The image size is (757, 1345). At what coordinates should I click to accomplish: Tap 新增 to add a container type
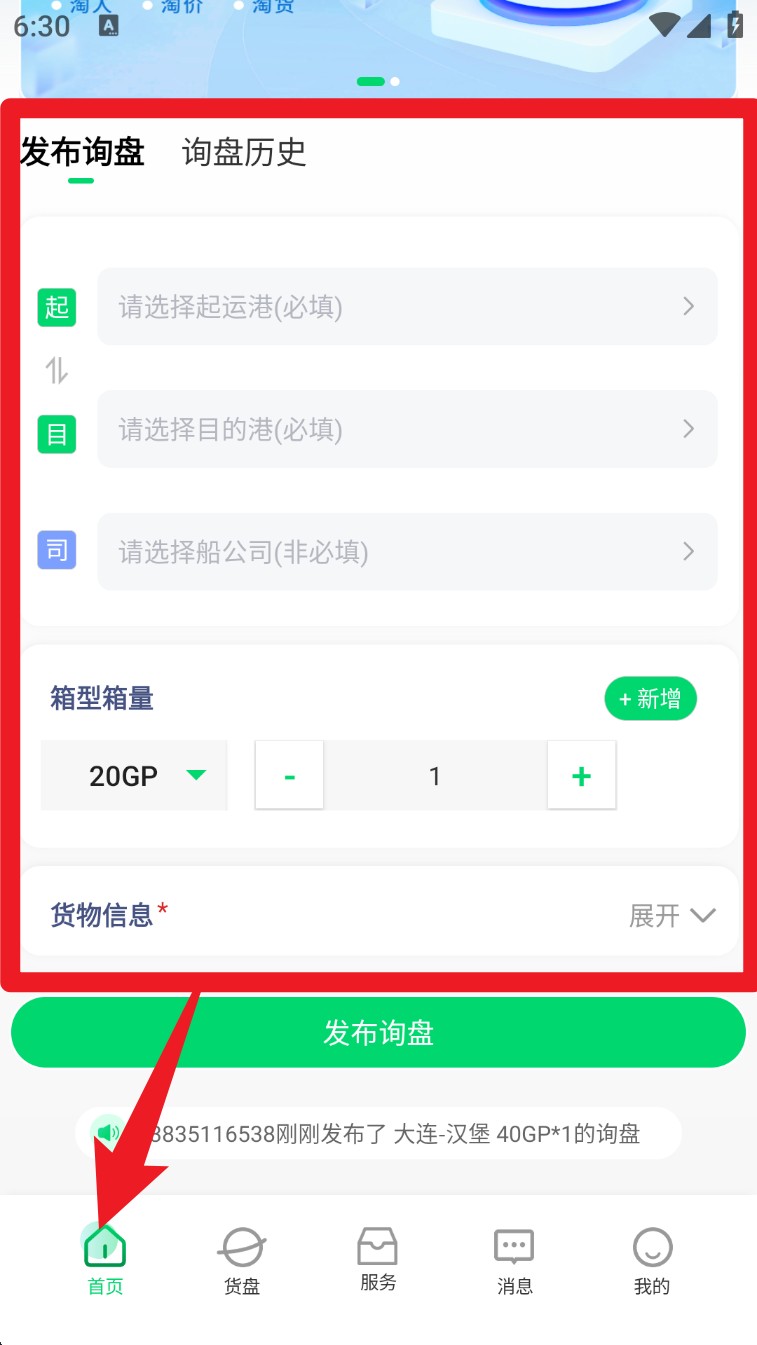pos(650,699)
